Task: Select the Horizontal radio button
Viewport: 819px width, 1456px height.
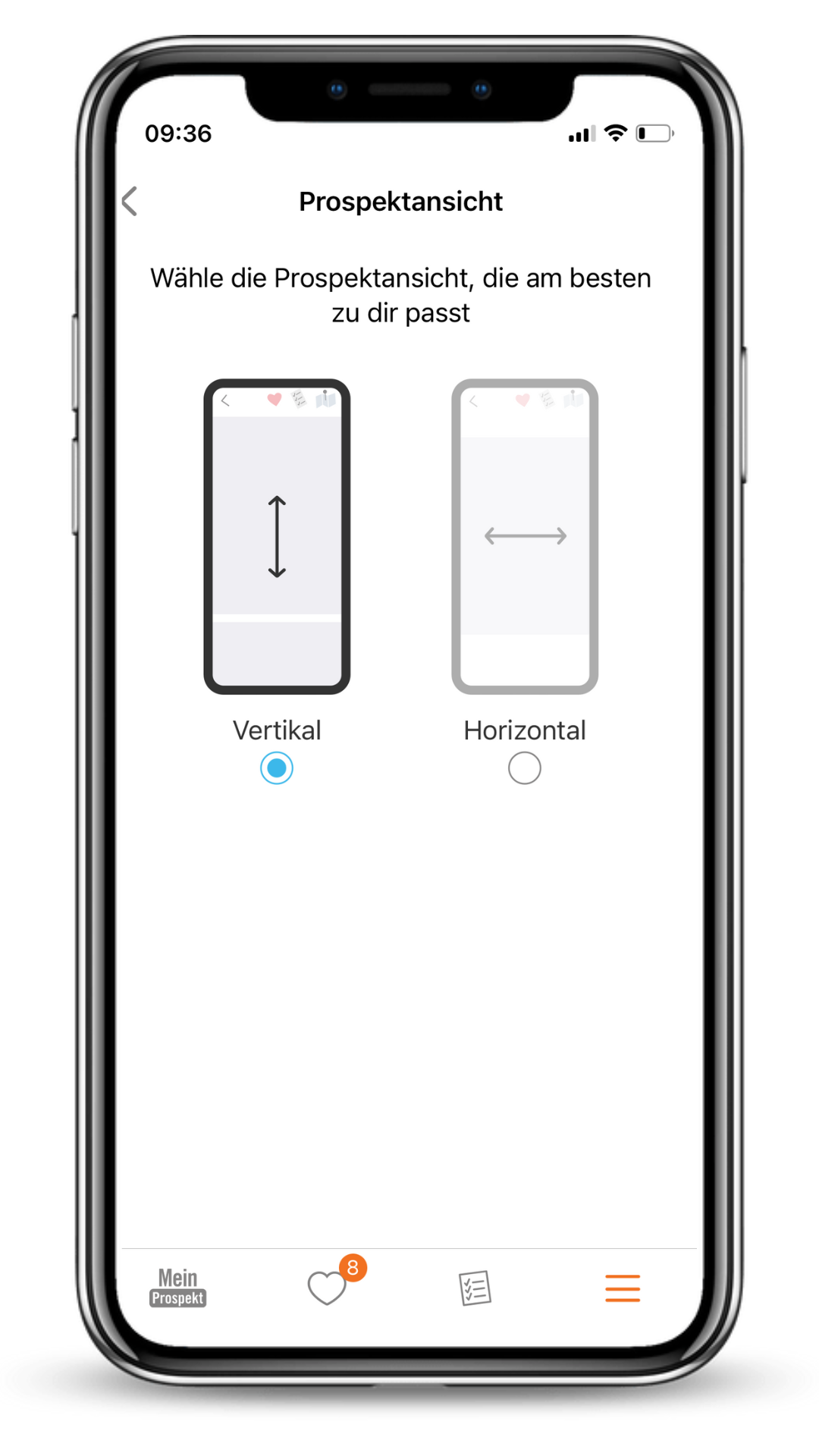Action: [x=524, y=768]
